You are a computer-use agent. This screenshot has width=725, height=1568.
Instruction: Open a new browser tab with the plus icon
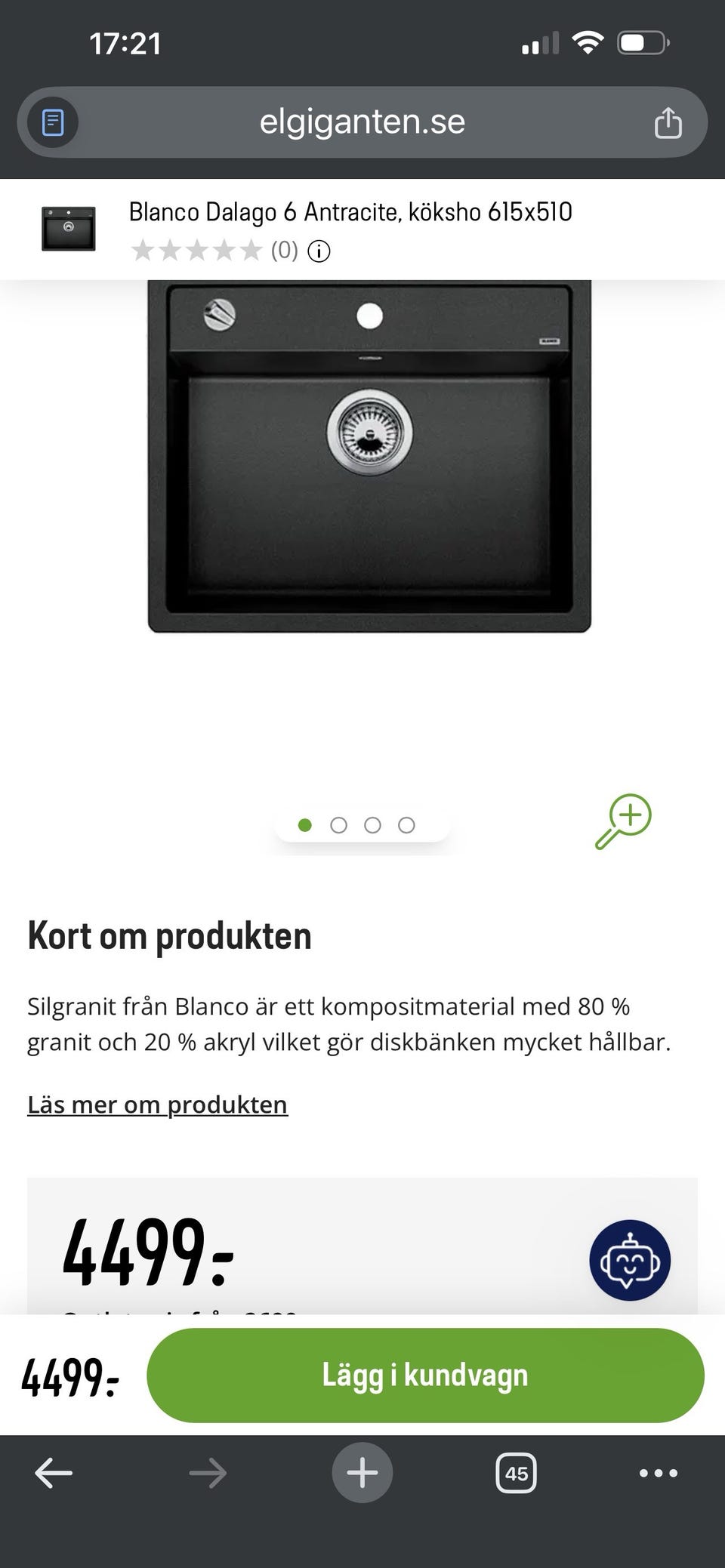(x=362, y=1471)
